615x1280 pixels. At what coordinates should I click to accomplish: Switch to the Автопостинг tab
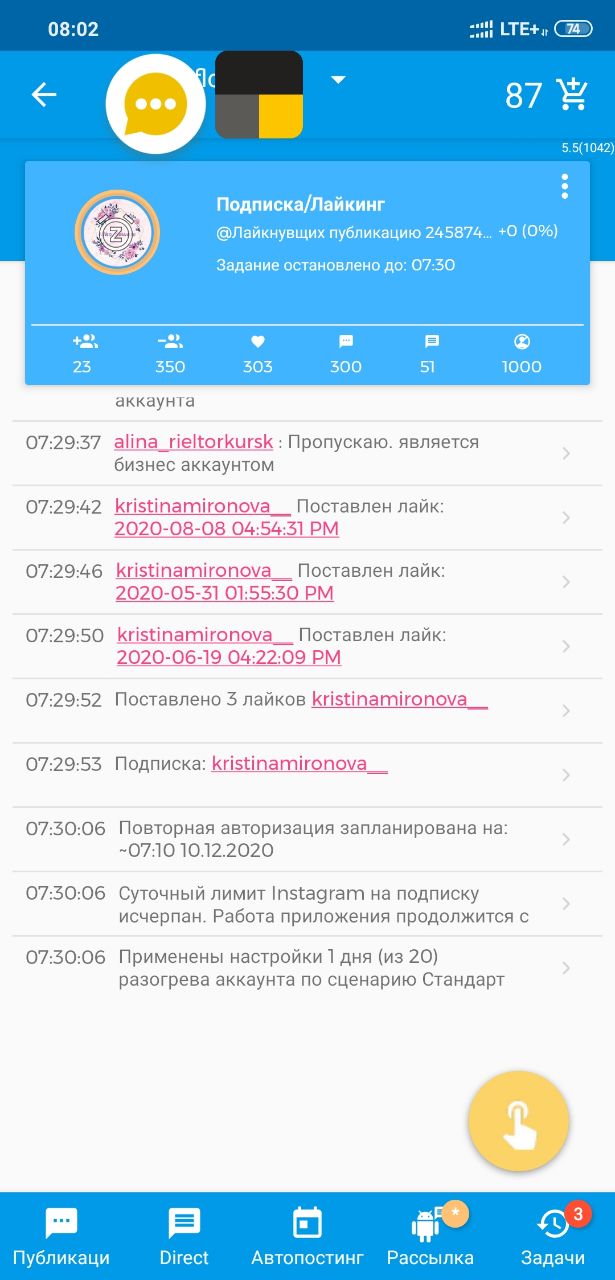point(307,1237)
